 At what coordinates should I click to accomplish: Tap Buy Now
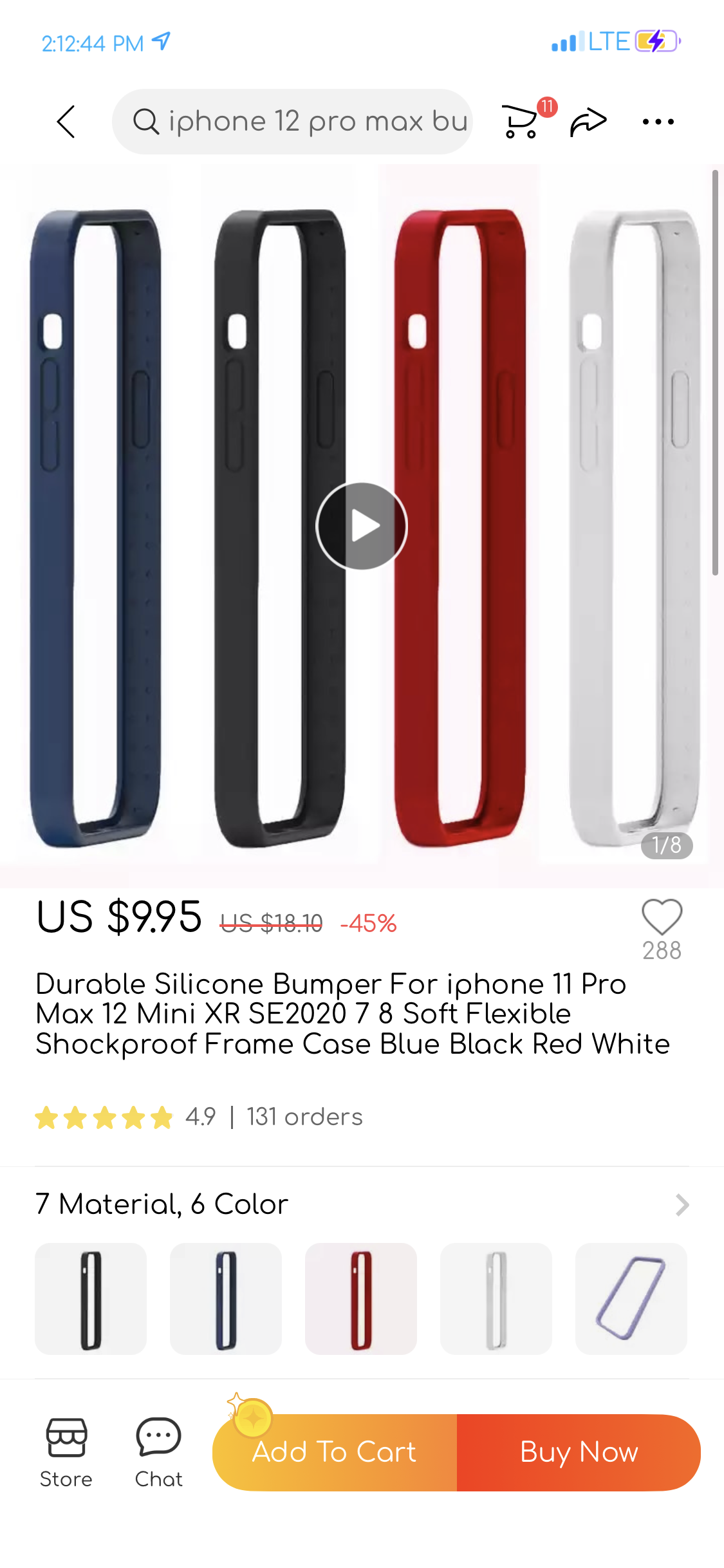[x=579, y=1453]
